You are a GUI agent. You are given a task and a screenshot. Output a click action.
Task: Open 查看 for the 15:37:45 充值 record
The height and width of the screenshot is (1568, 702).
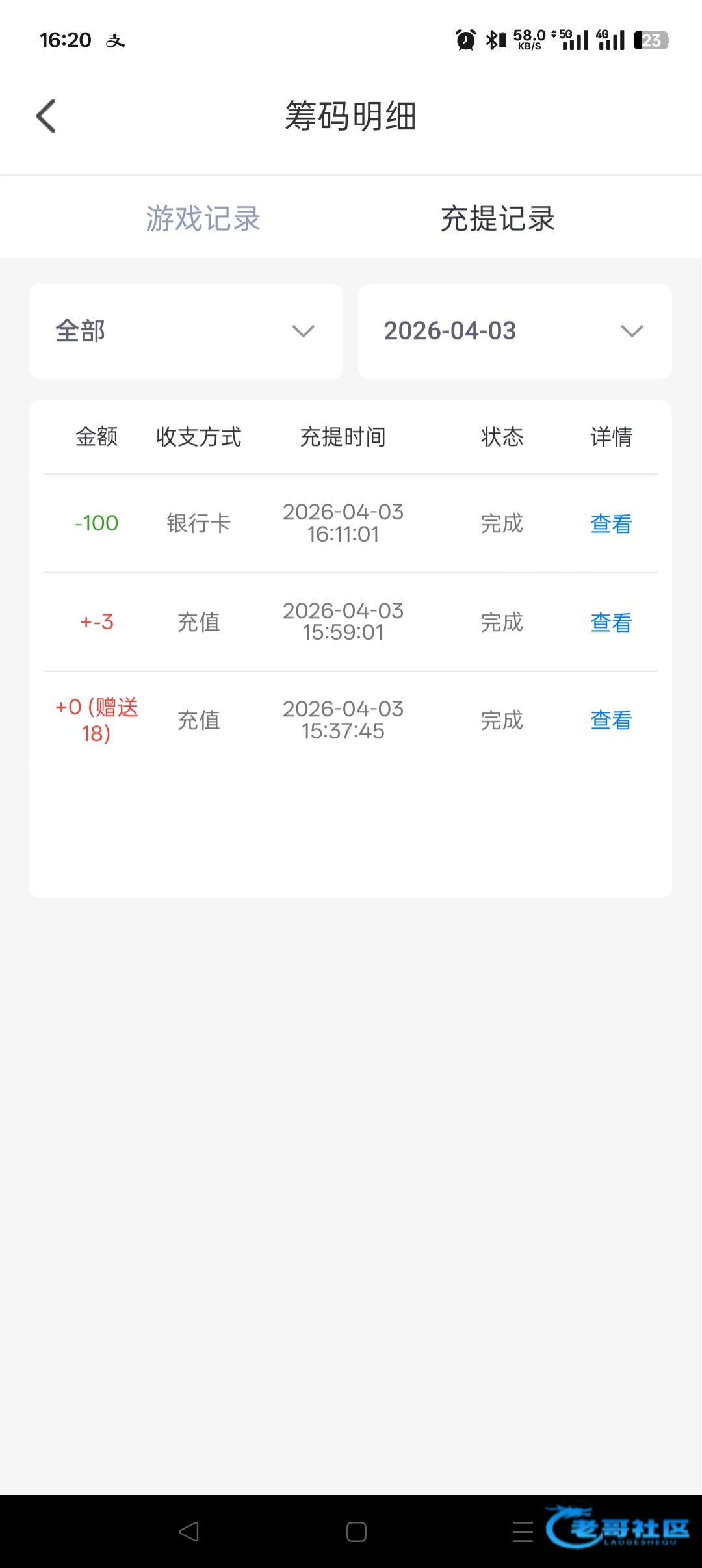click(x=611, y=720)
